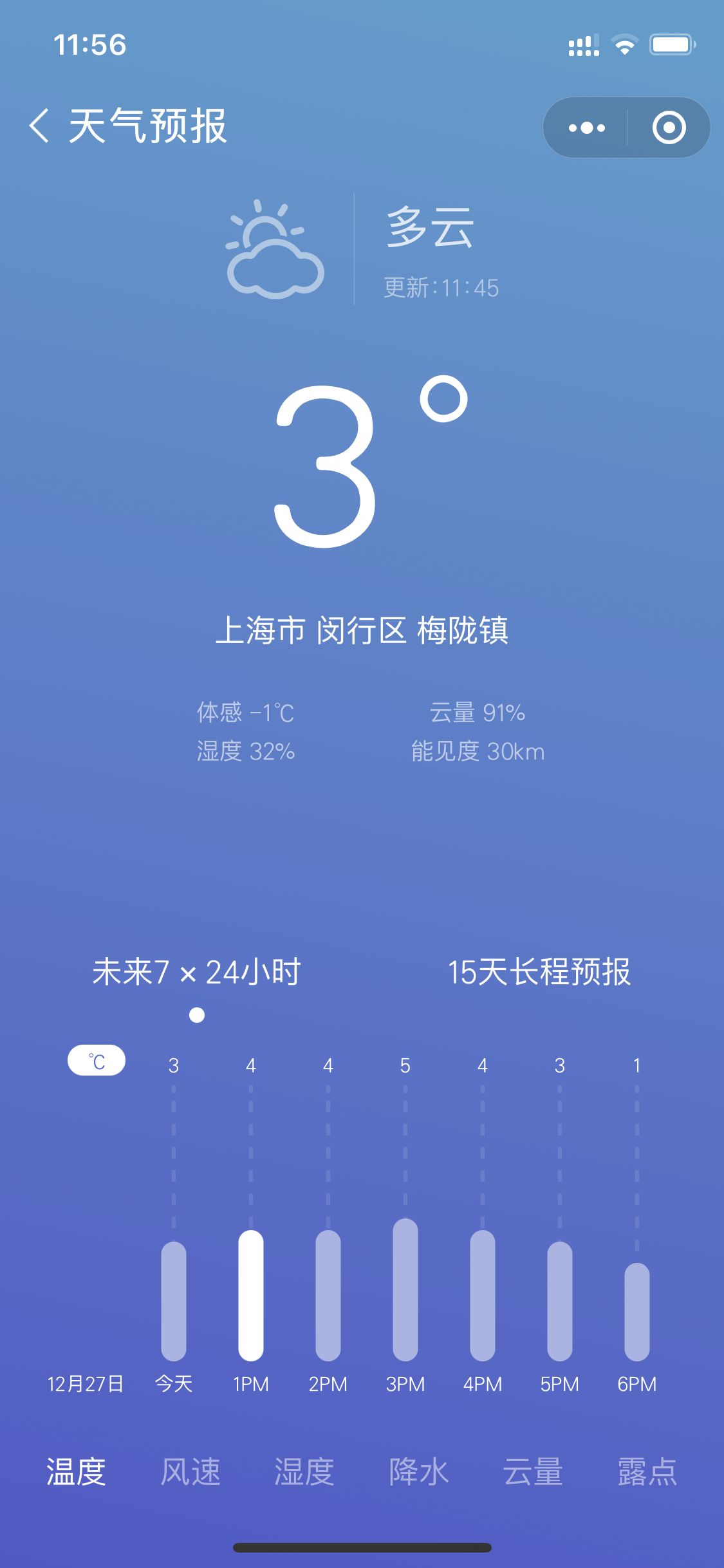Select the 1PM forecast bar

click(251, 1295)
